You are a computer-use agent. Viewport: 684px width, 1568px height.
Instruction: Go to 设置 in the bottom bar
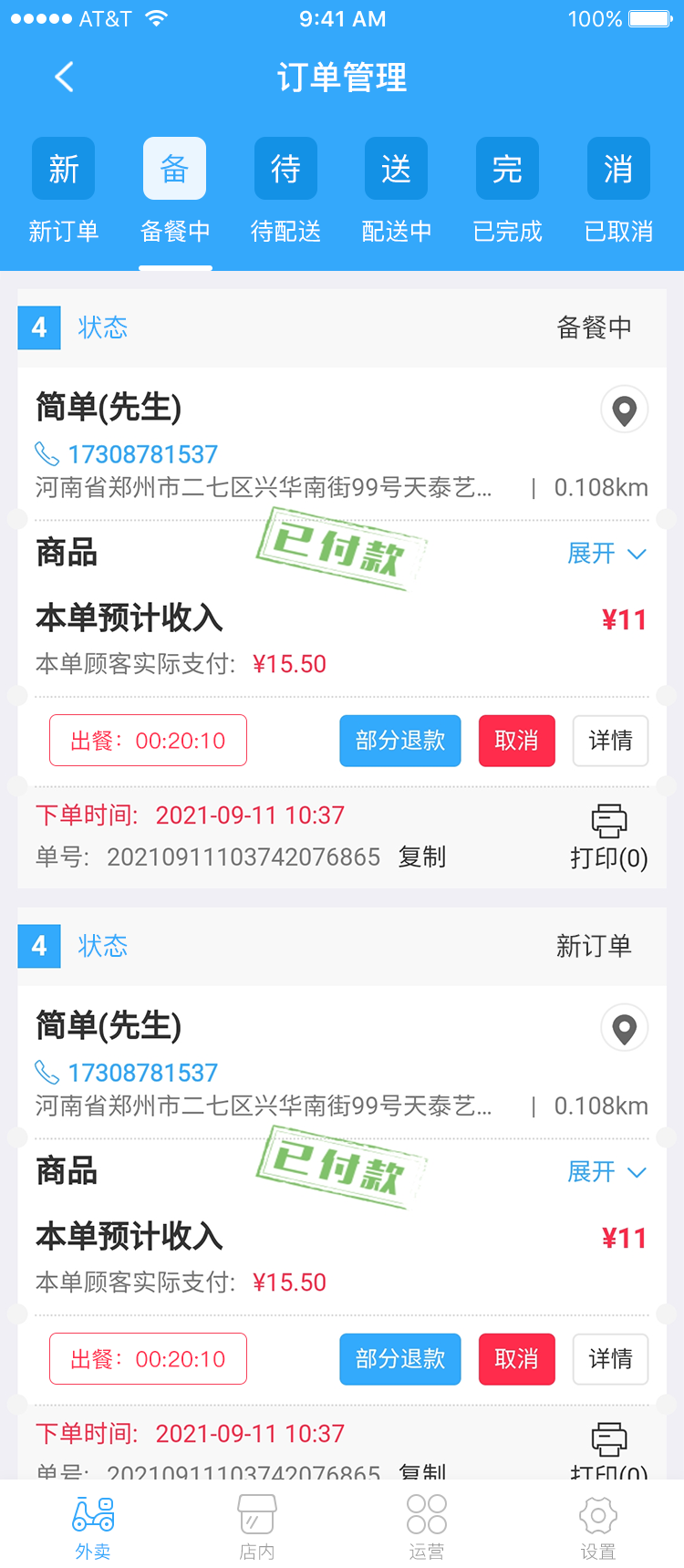tap(598, 1527)
